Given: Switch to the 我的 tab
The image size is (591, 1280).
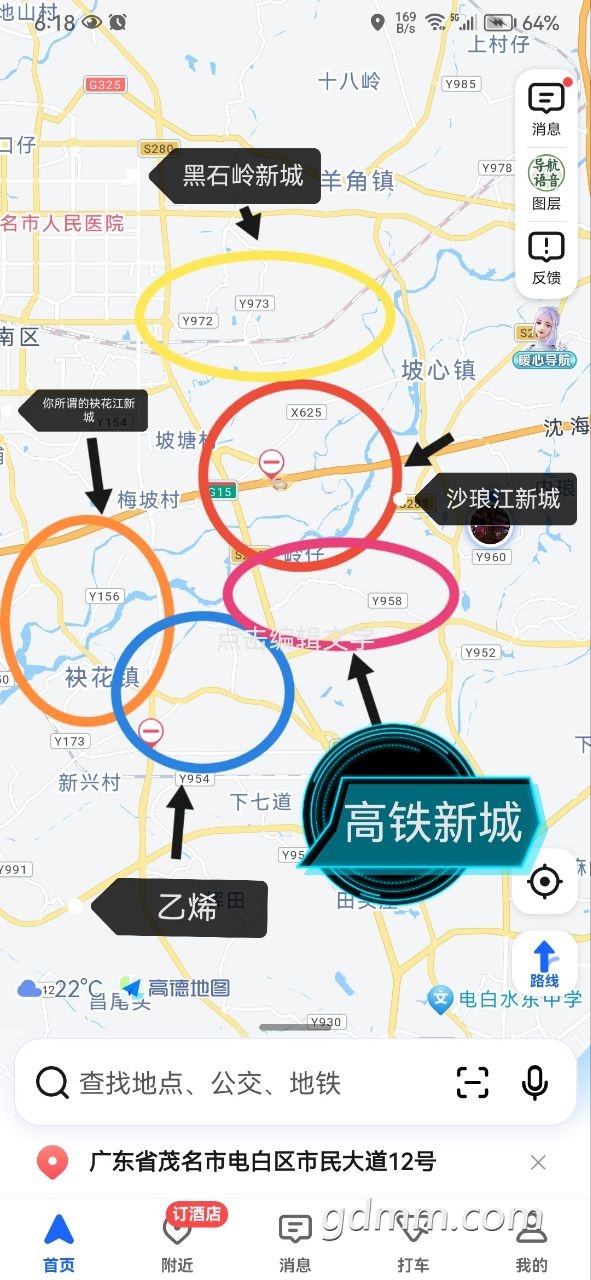Looking at the screenshot, I should [x=531, y=1242].
